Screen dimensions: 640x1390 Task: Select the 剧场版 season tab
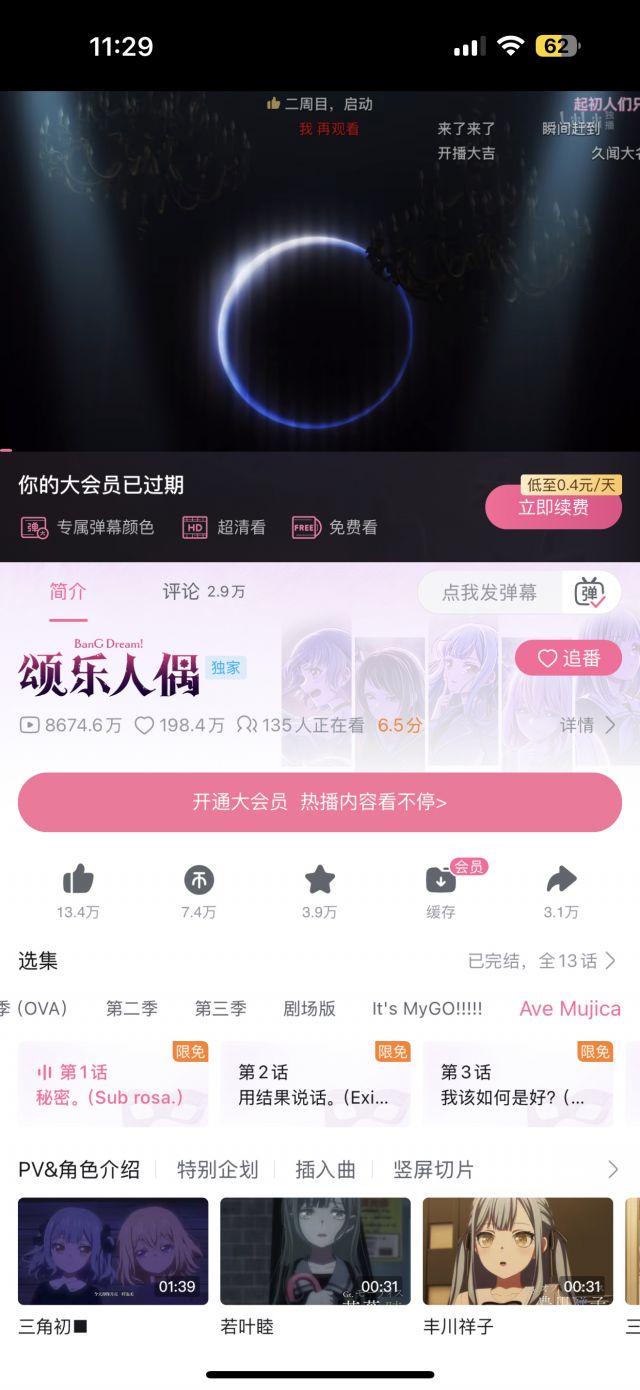pyautogui.click(x=309, y=1009)
